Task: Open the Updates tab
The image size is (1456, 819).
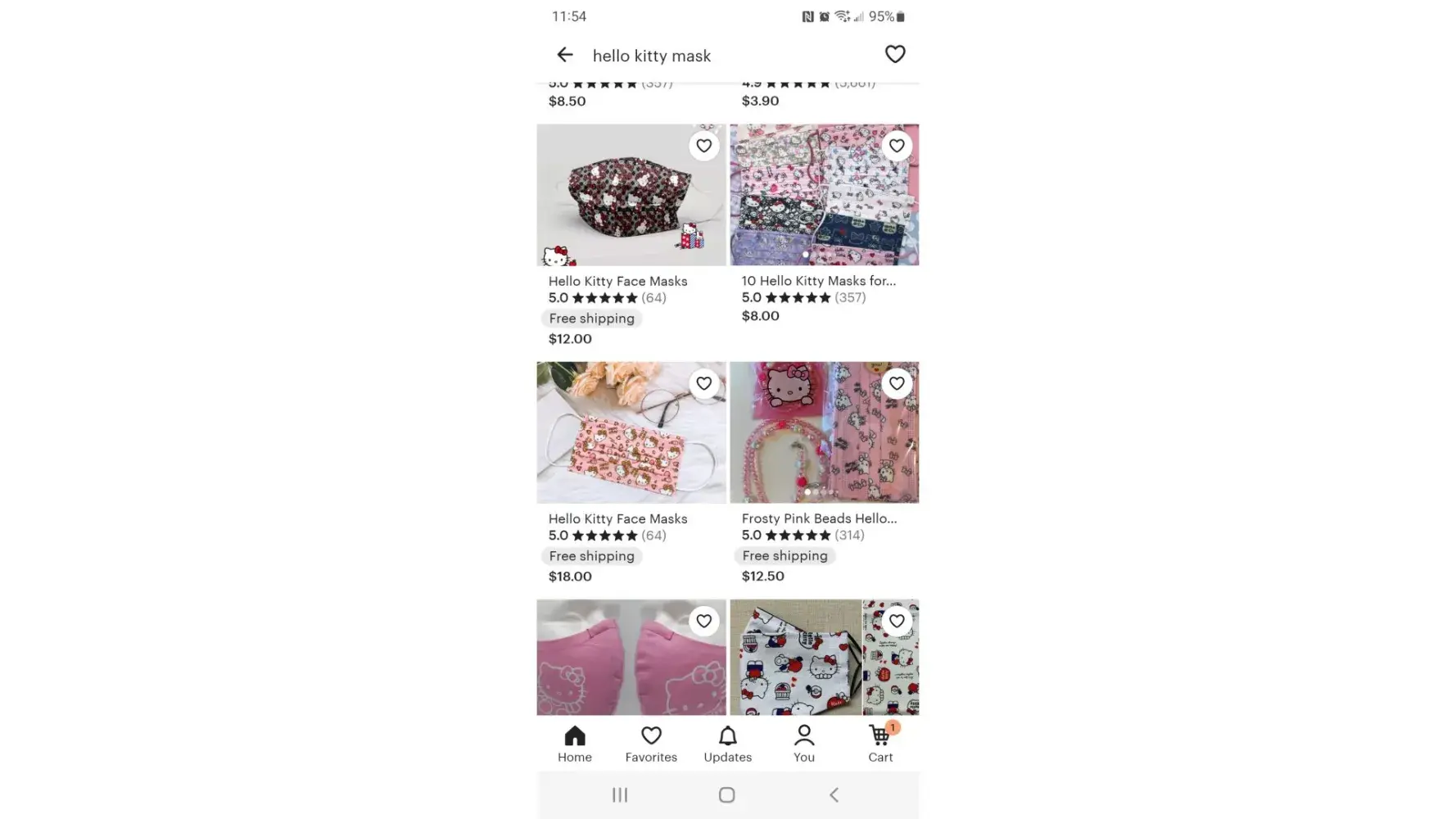Action: tap(727, 743)
